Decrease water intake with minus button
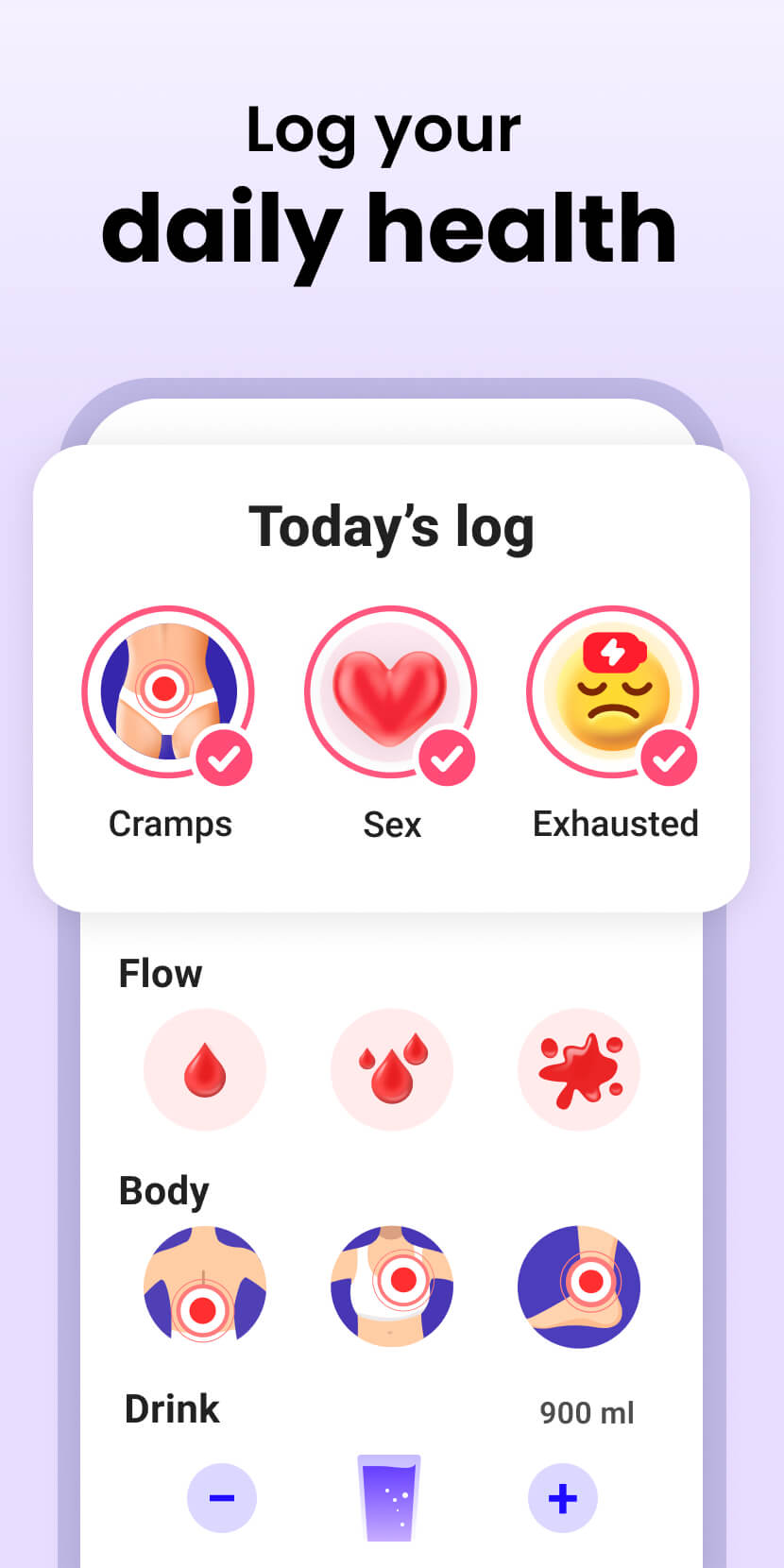Screen dimensions: 784x1568 click(222, 1497)
